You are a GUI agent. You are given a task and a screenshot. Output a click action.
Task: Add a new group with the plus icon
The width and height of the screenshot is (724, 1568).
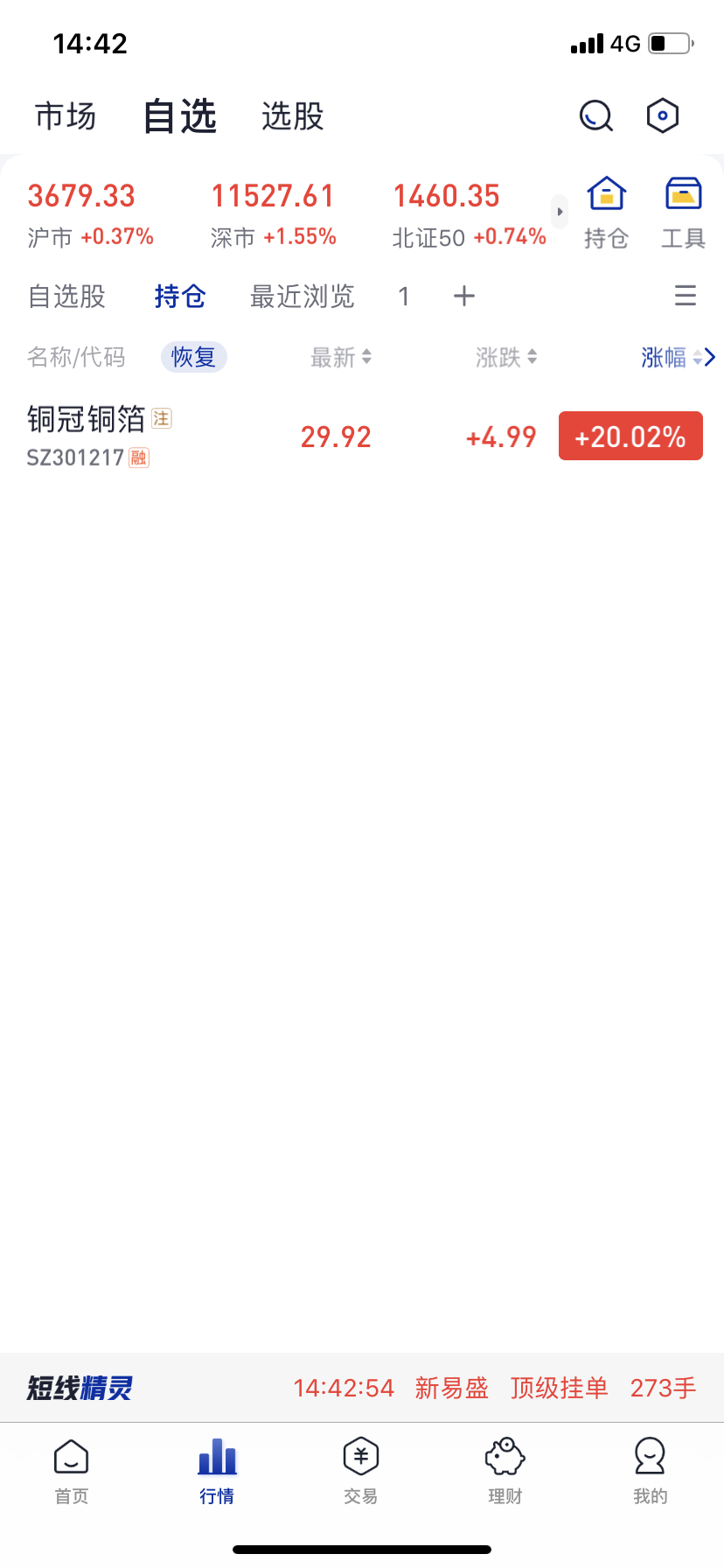pyautogui.click(x=464, y=297)
